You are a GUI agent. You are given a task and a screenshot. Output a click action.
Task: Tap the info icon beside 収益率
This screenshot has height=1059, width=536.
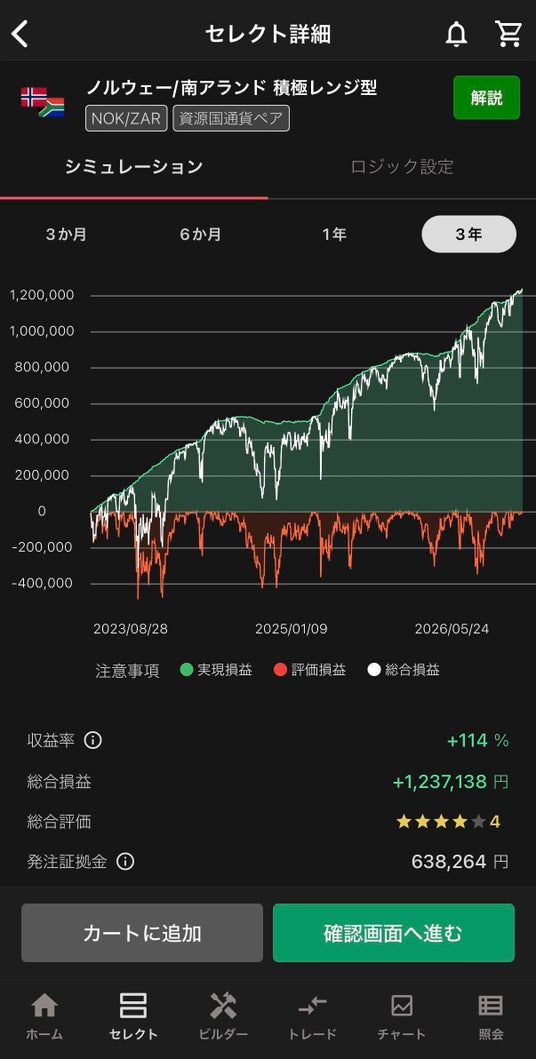pos(92,741)
